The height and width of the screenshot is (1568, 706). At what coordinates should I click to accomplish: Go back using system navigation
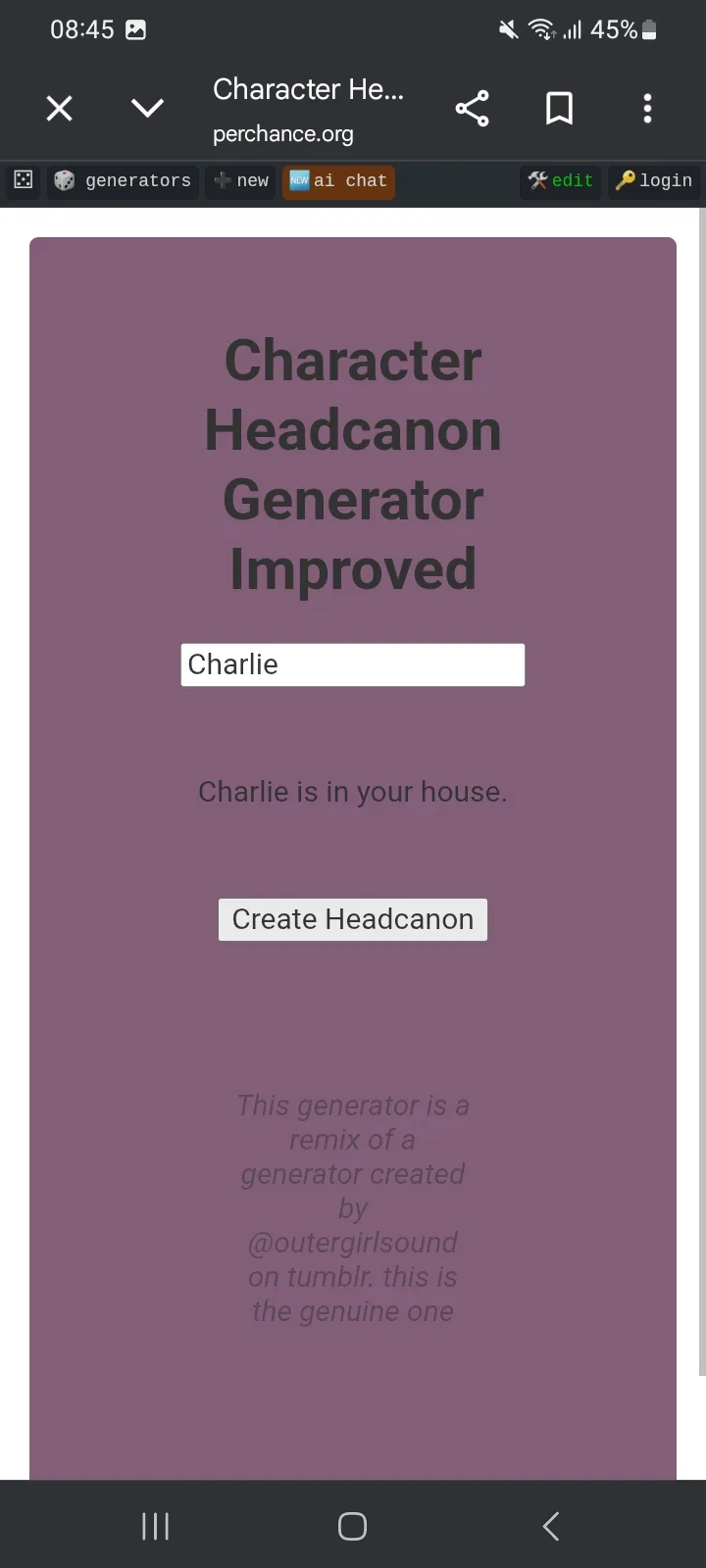pyautogui.click(x=551, y=1526)
